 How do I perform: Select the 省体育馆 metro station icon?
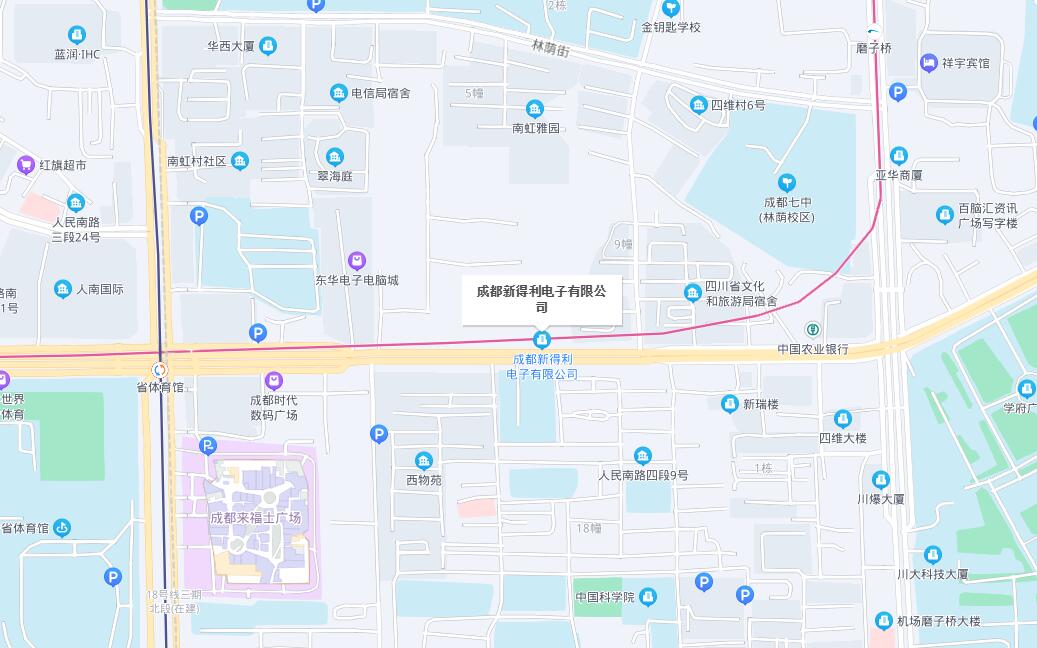coord(161,370)
